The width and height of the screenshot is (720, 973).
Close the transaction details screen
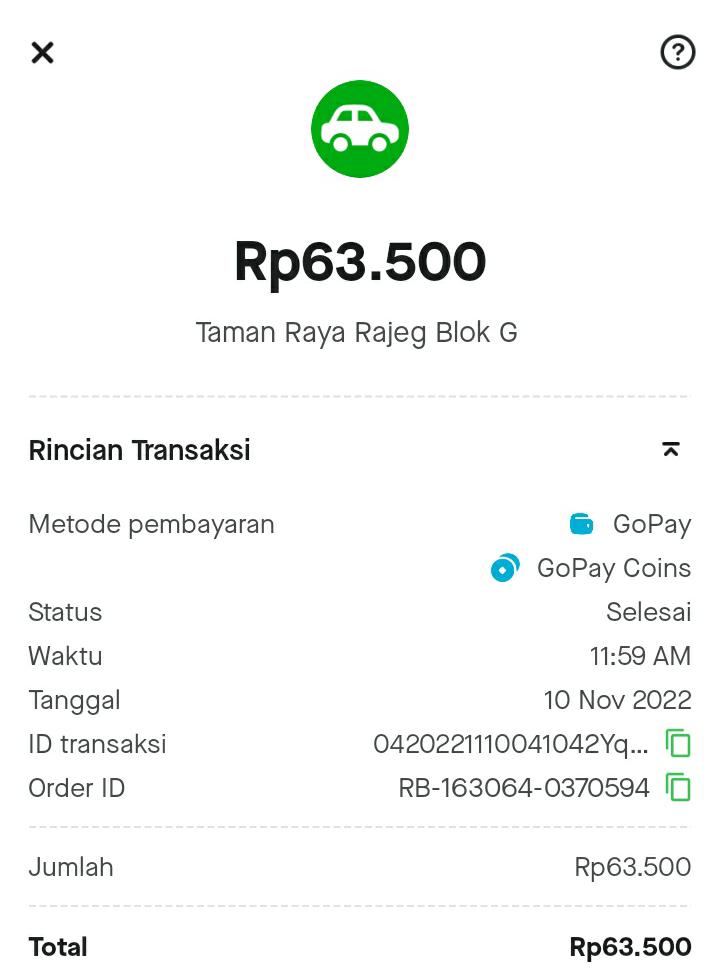click(x=42, y=53)
